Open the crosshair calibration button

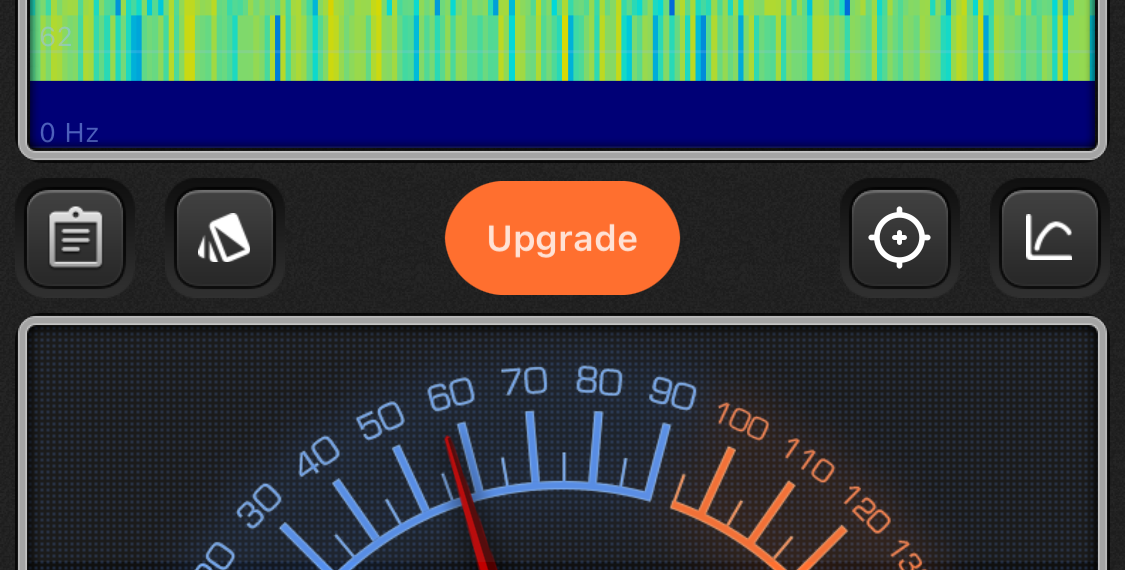coord(899,238)
